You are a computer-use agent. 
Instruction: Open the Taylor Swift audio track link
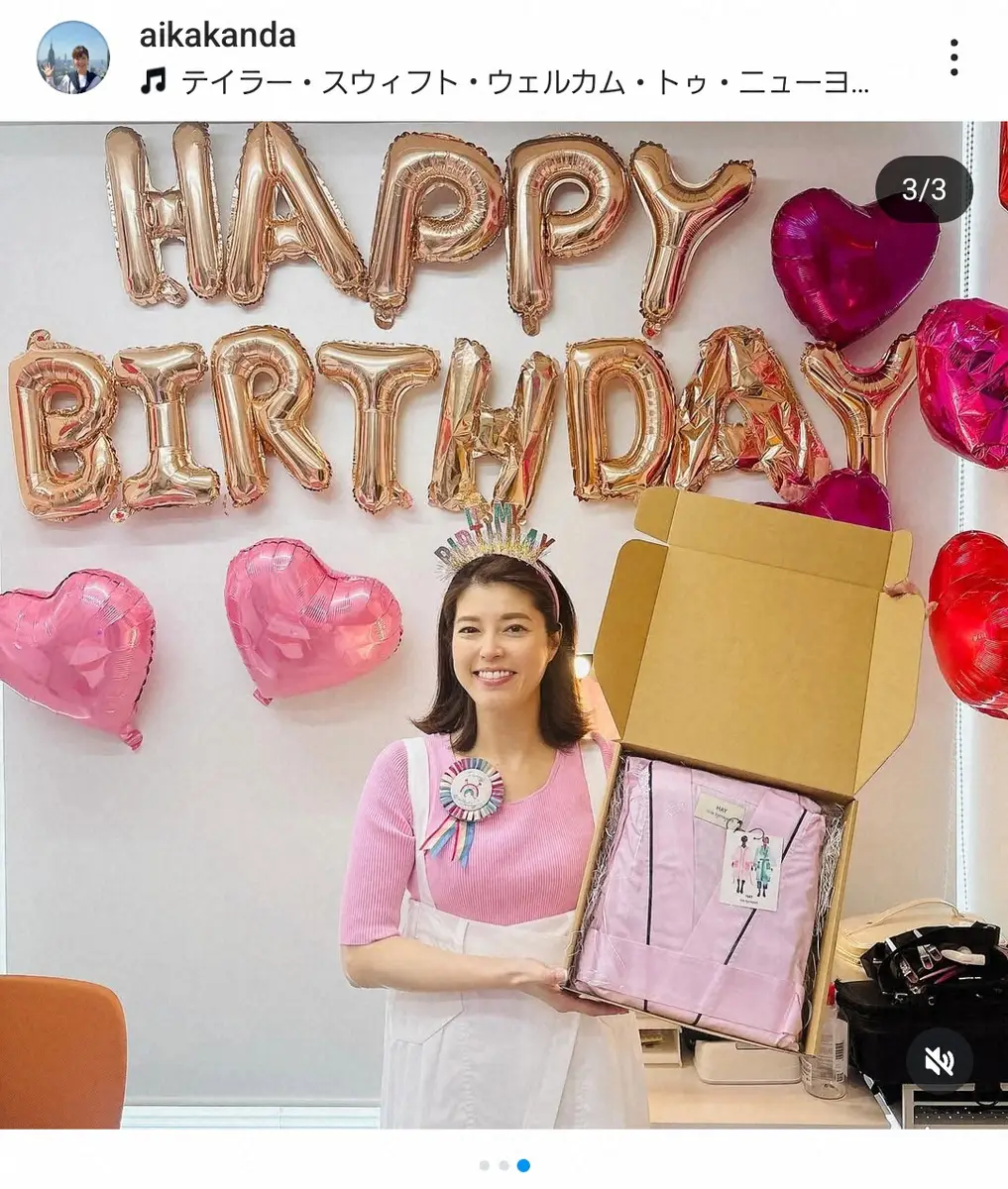click(x=523, y=82)
